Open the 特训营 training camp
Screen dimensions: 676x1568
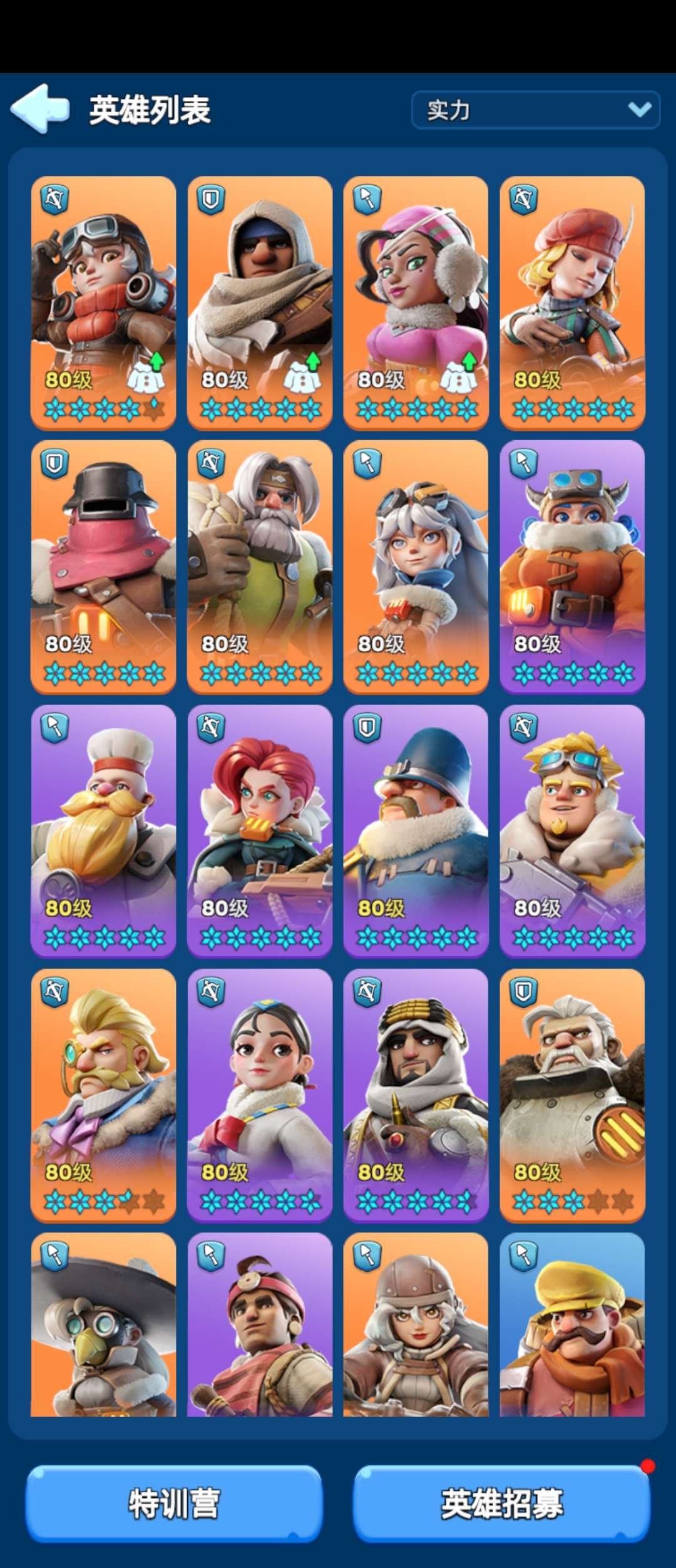click(x=173, y=1503)
